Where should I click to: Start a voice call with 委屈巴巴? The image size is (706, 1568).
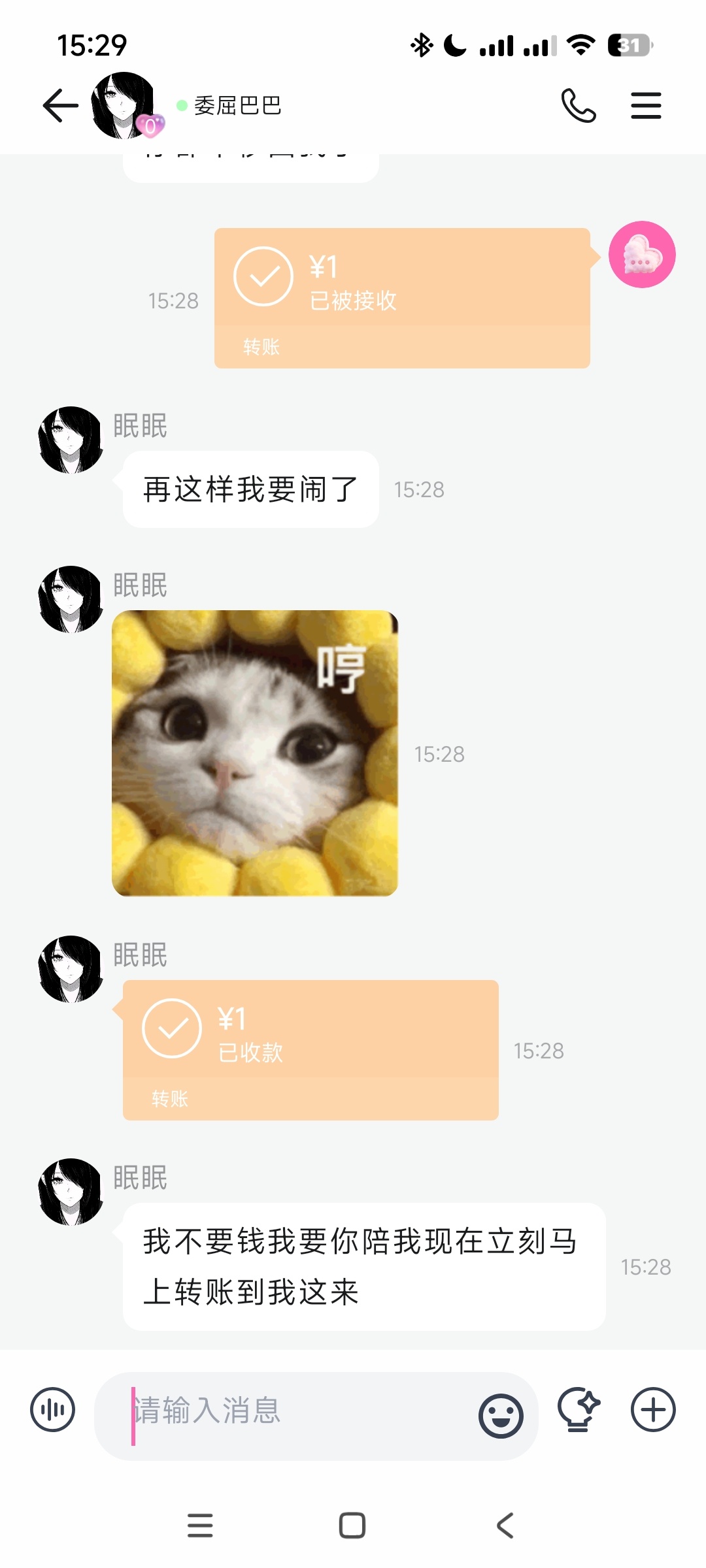(x=578, y=105)
